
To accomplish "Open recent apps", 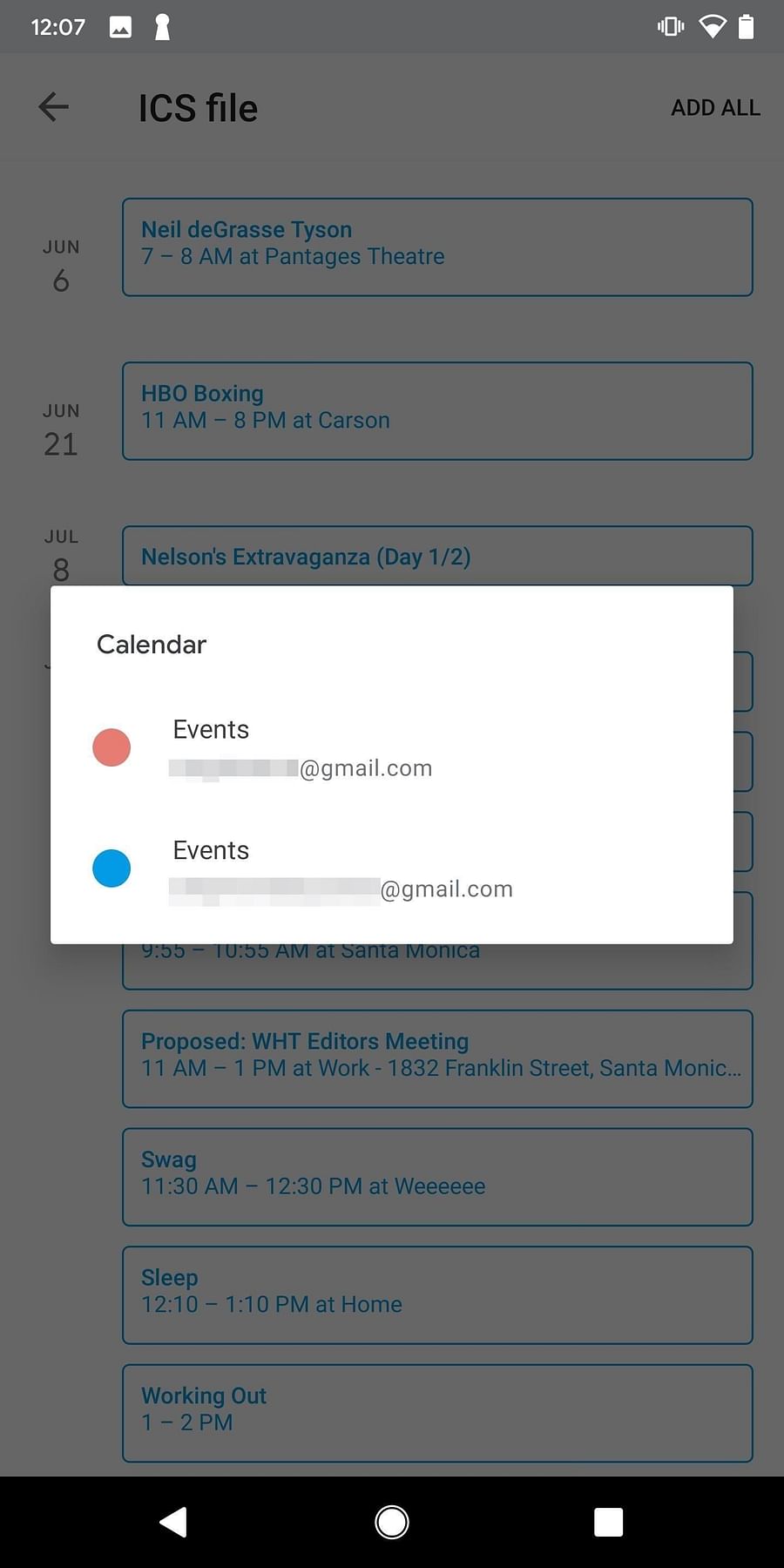I will 608,1522.
